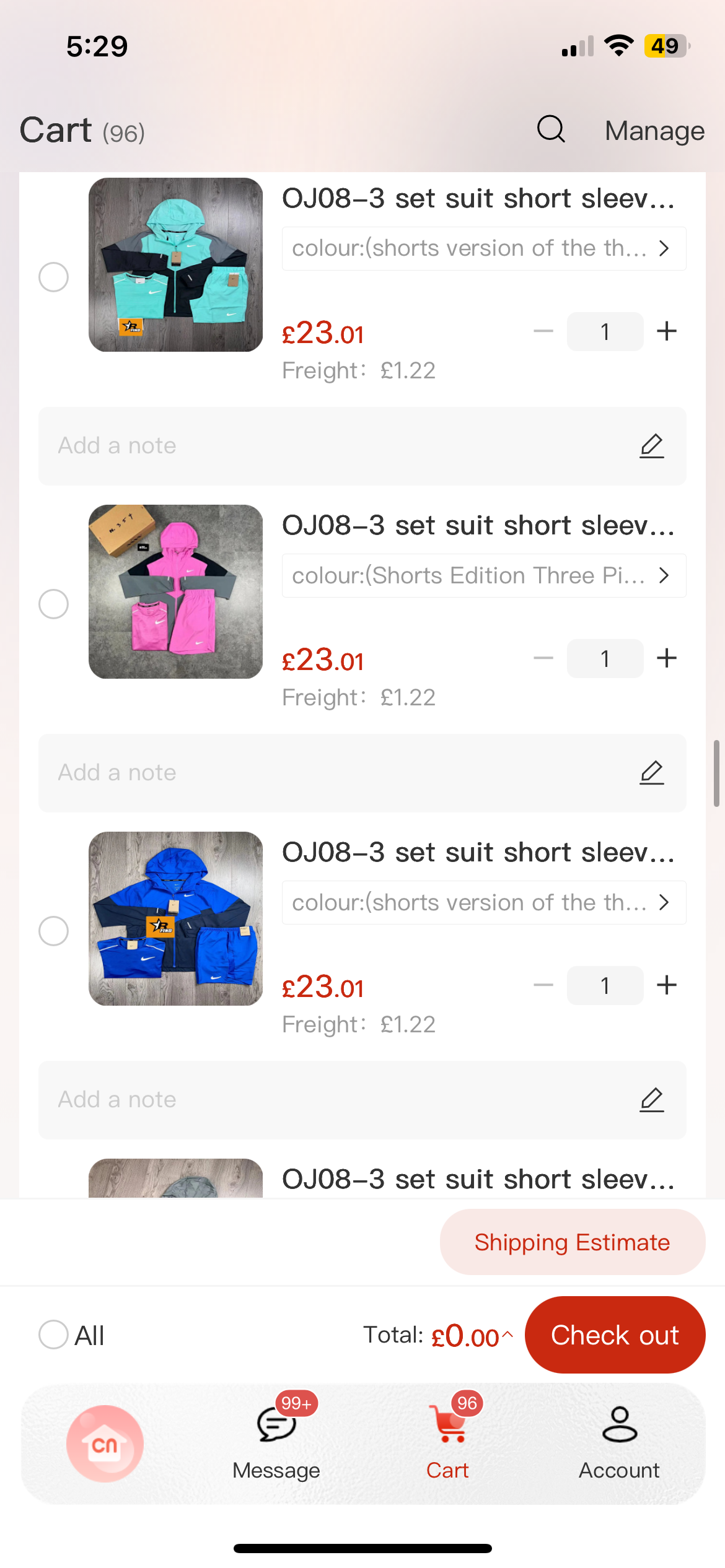Image resolution: width=725 pixels, height=1568 pixels.
Task: Tap the pencil icon beside the pink set's note
Action: pyautogui.click(x=652, y=773)
